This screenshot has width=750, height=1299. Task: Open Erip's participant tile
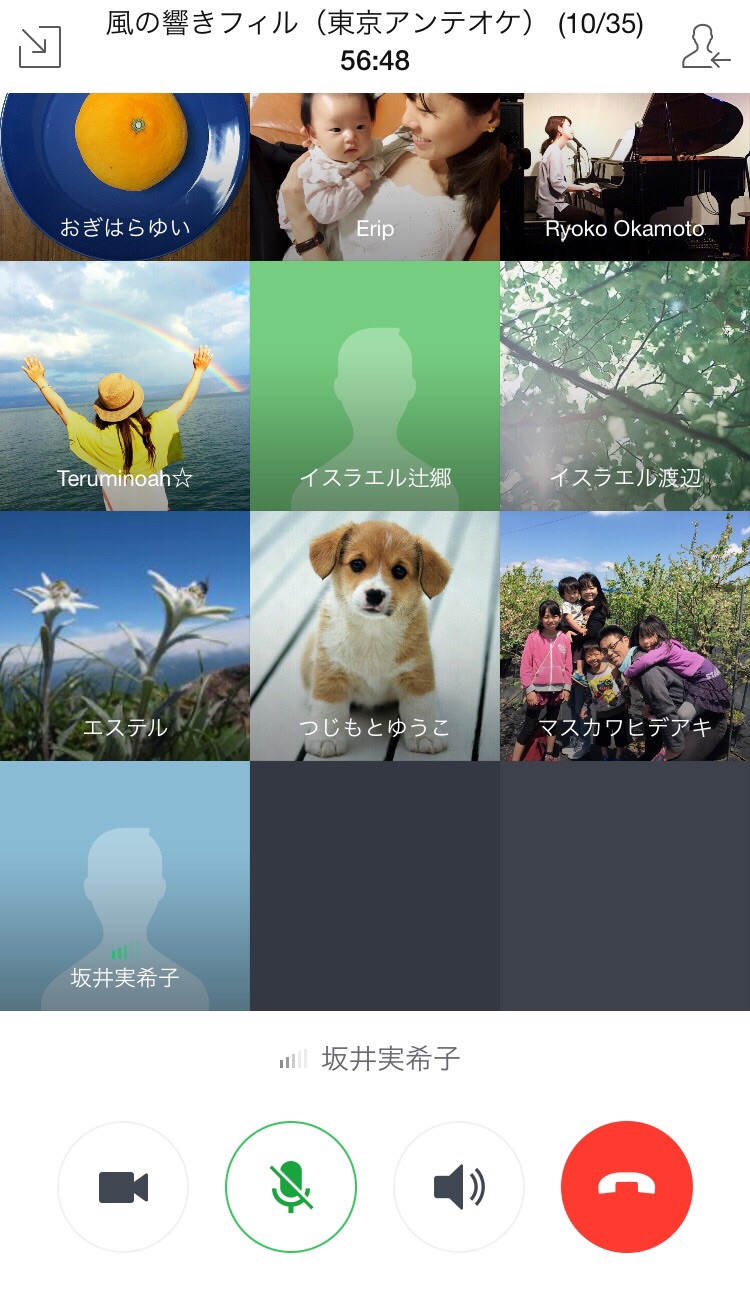[375, 176]
